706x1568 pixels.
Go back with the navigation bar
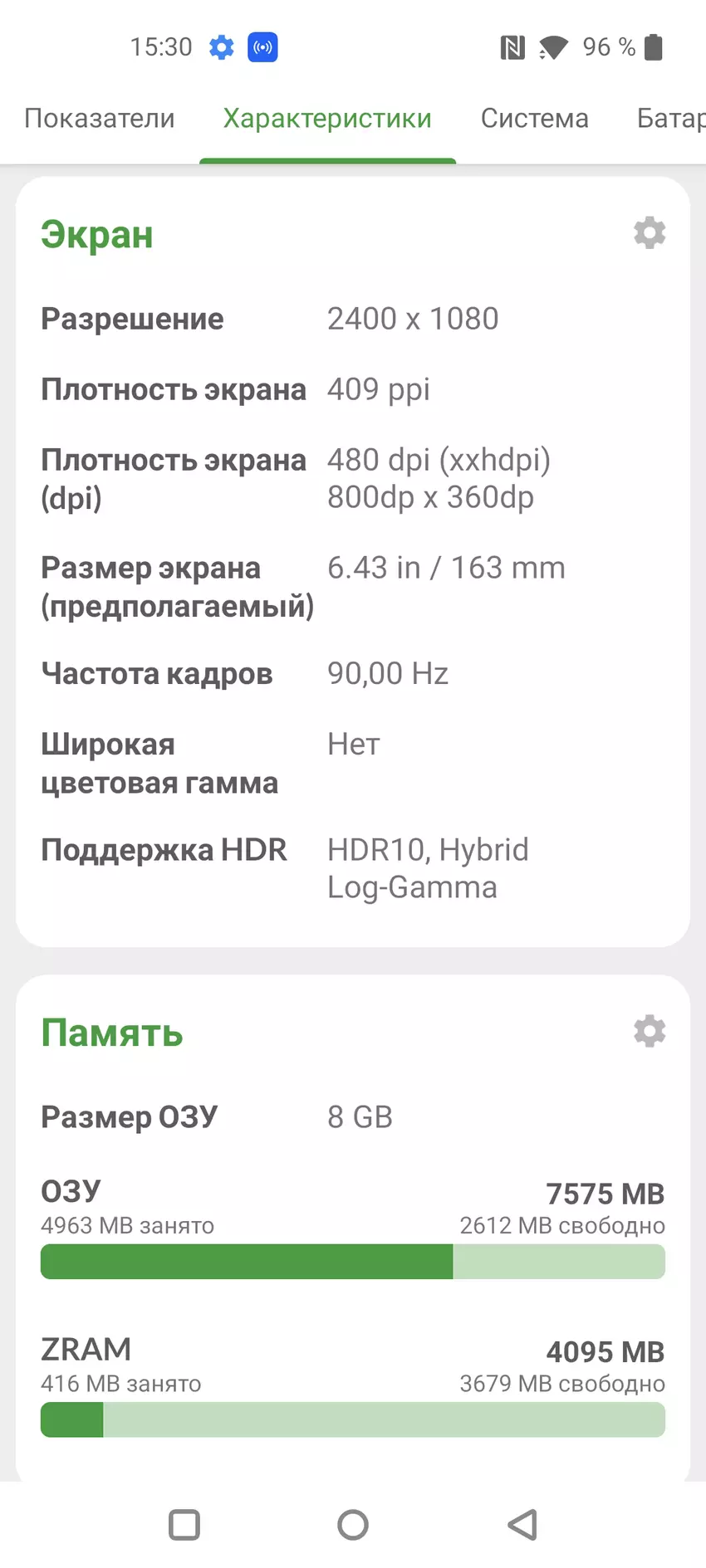click(522, 1524)
